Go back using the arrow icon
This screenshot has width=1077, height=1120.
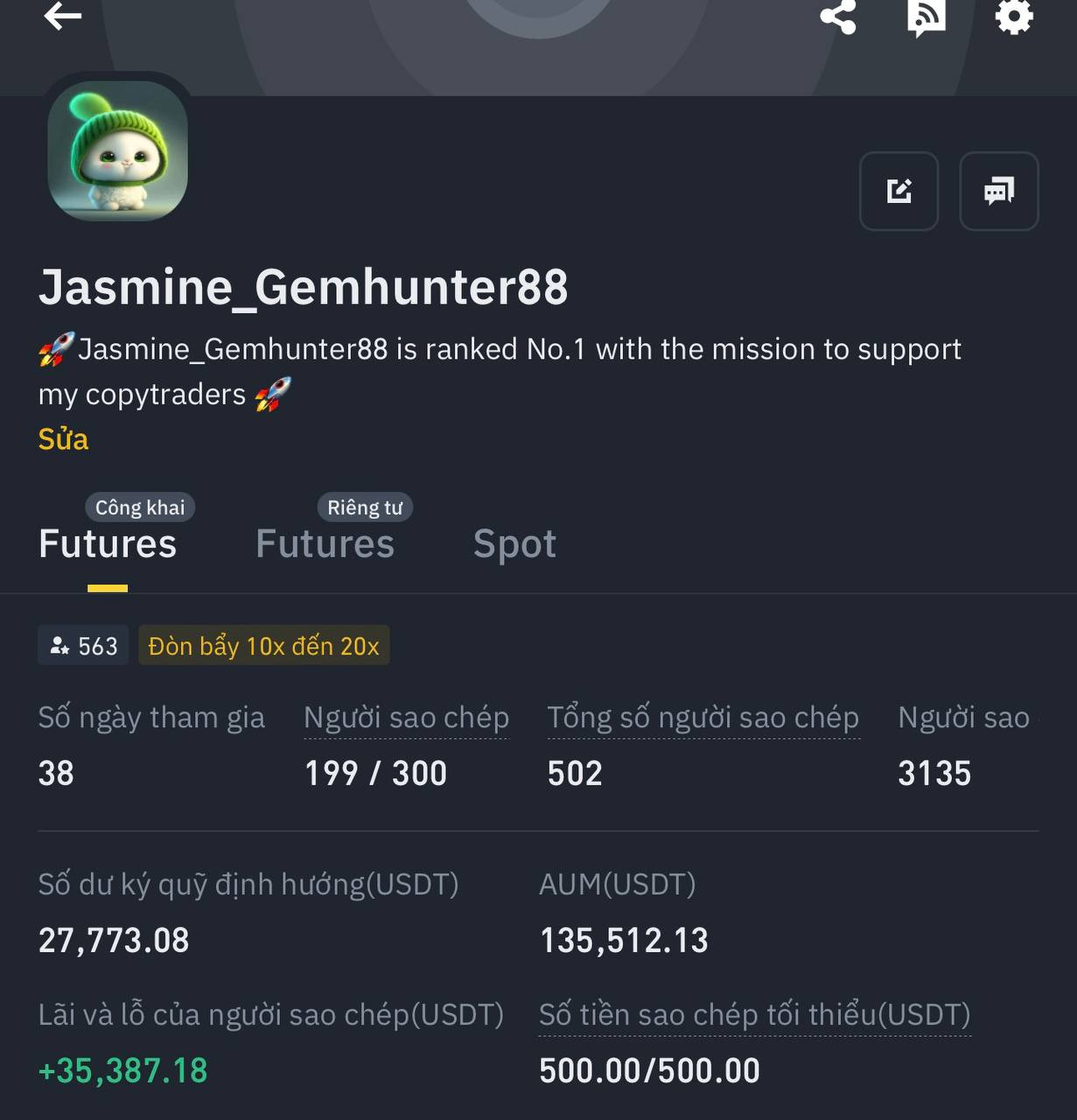pos(62,16)
